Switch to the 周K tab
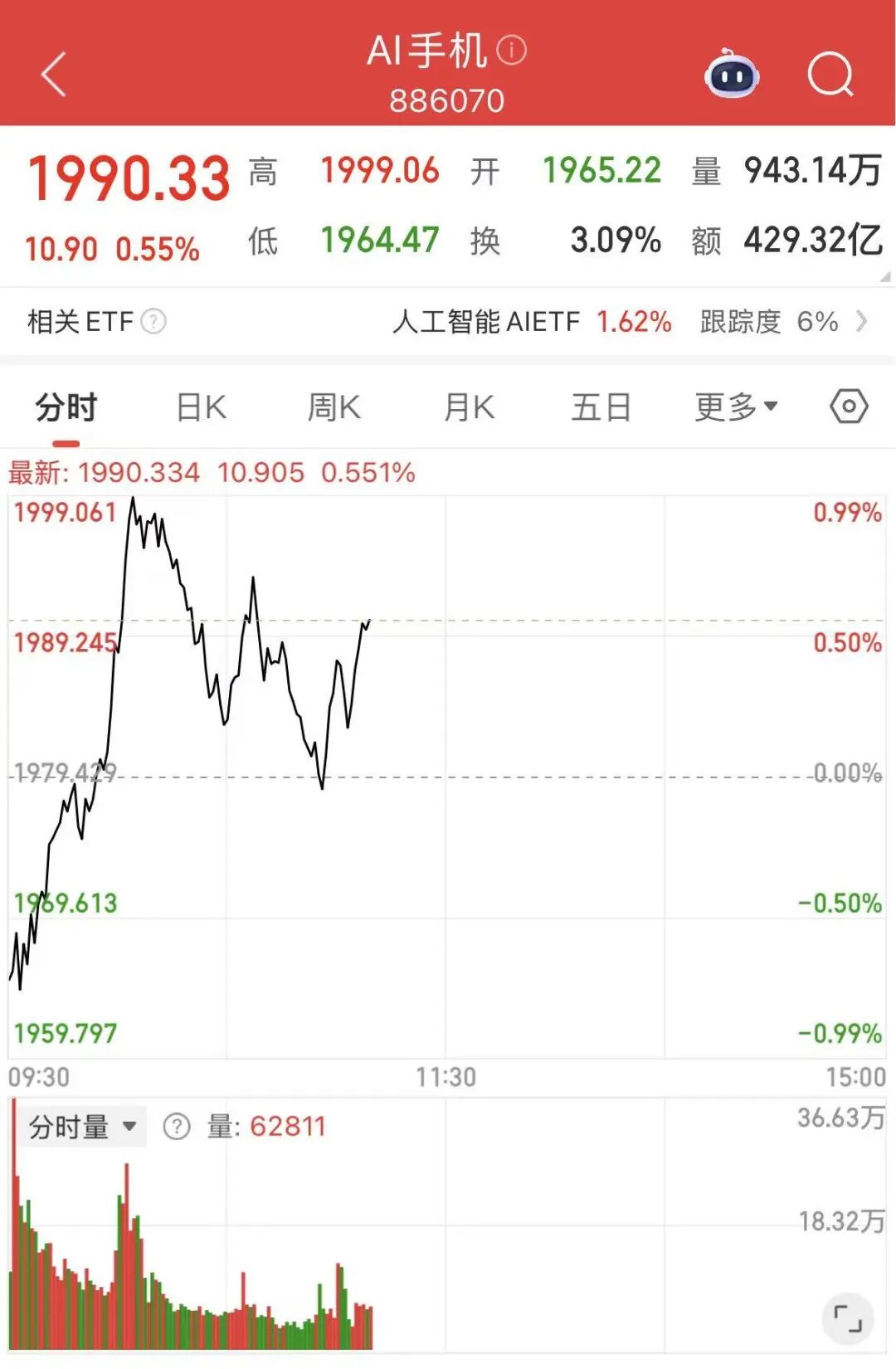 [x=334, y=408]
